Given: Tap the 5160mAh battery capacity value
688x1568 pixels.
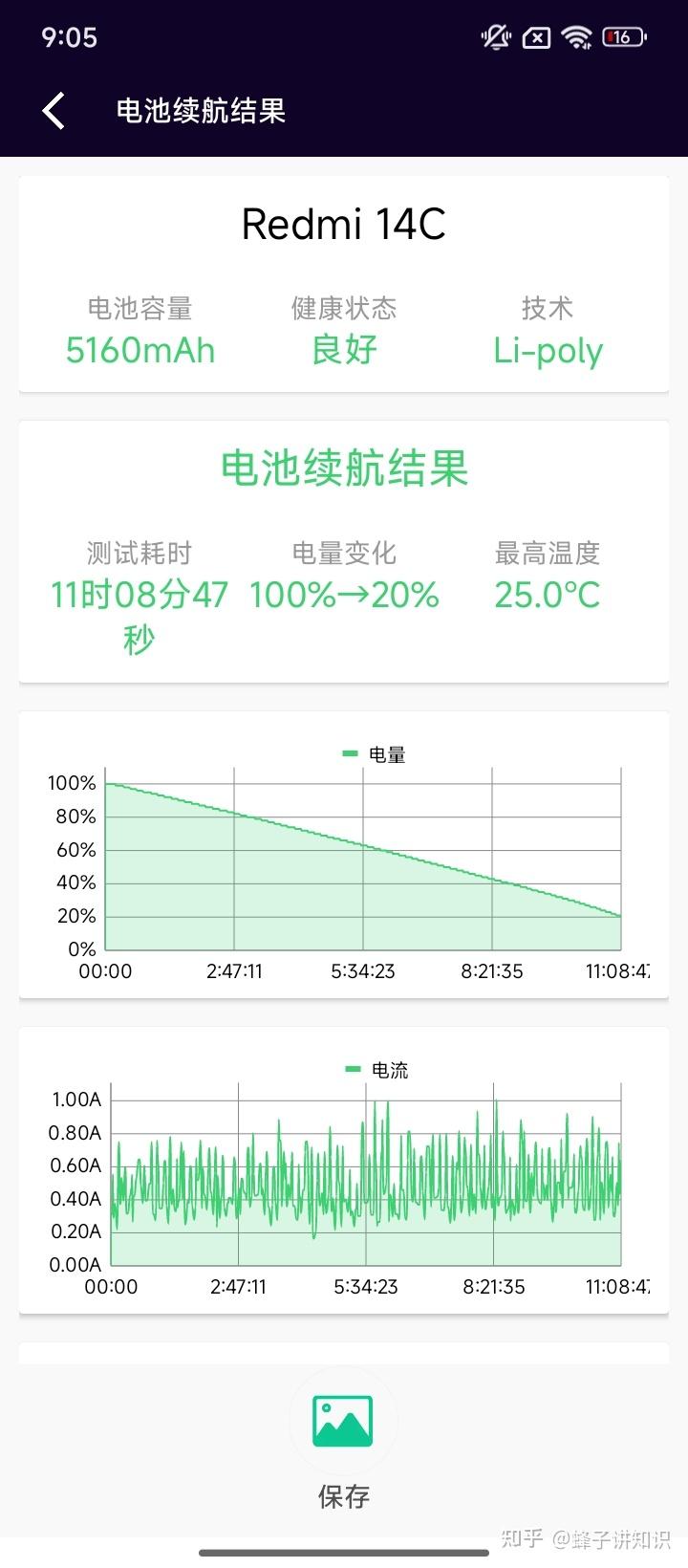Looking at the screenshot, I should tap(140, 350).
